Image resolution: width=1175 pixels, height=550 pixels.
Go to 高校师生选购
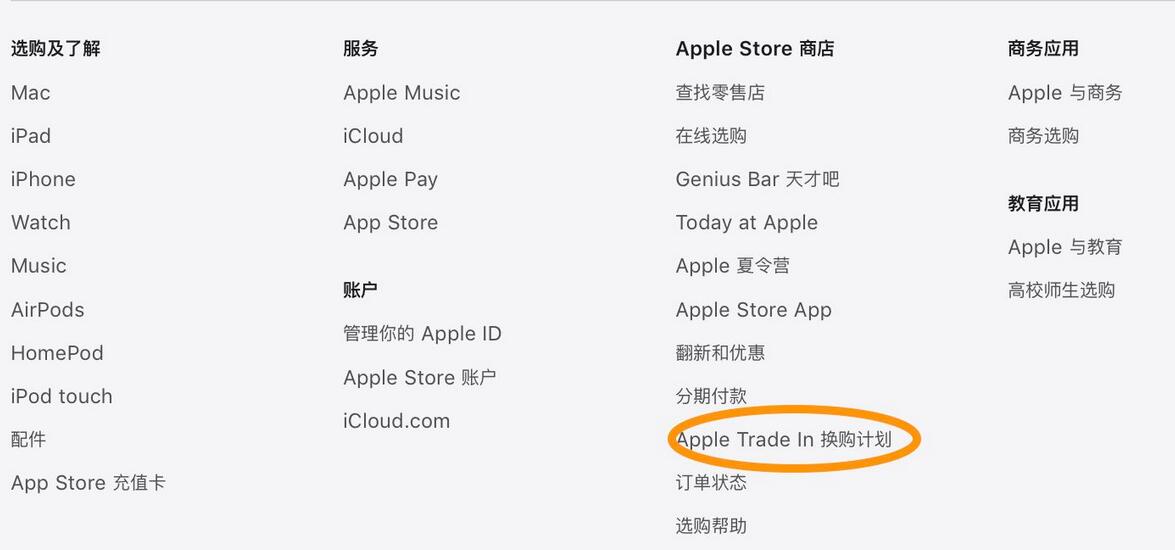[1061, 291]
